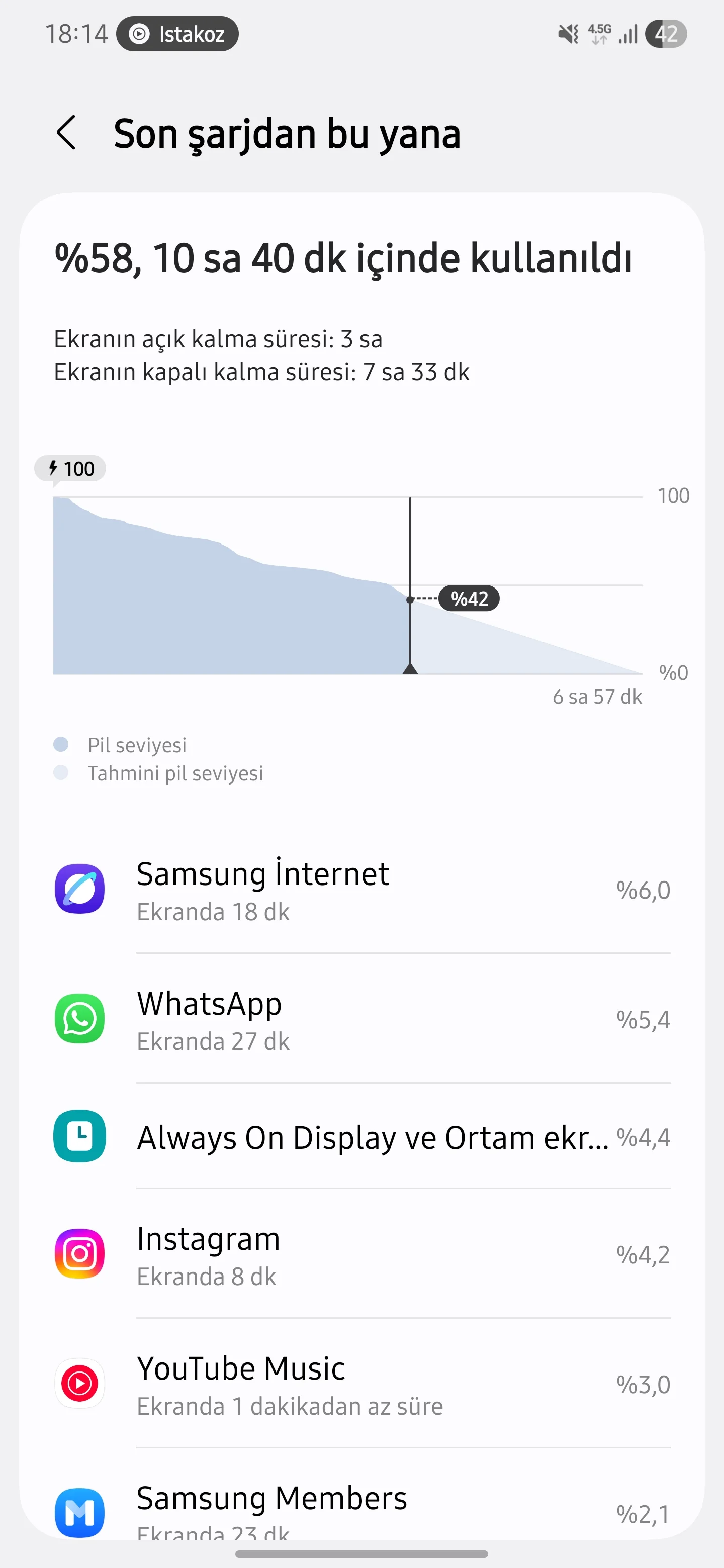Open Samsung Members battery usage row
This screenshot has width=724, height=1568.
361,1510
